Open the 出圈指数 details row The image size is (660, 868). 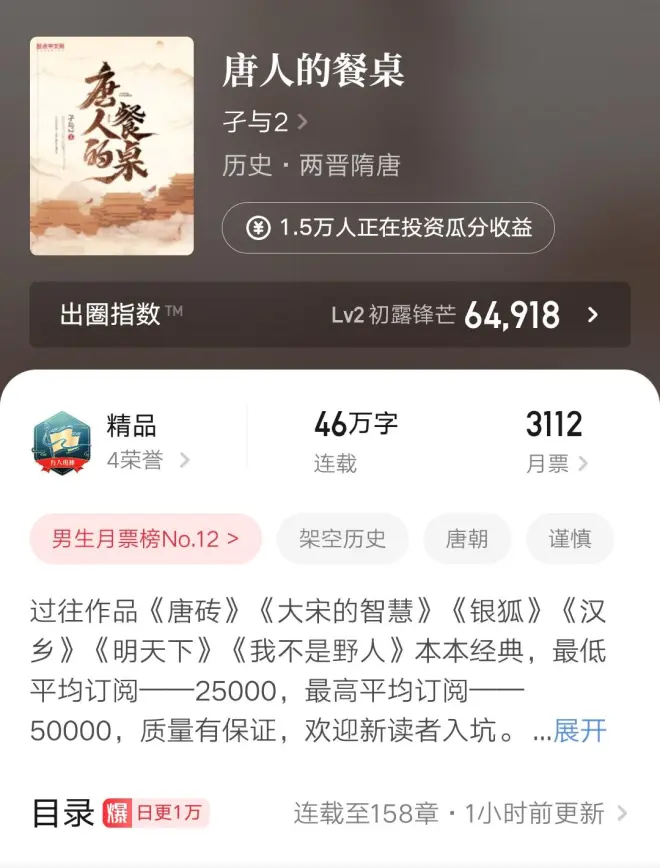click(330, 315)
